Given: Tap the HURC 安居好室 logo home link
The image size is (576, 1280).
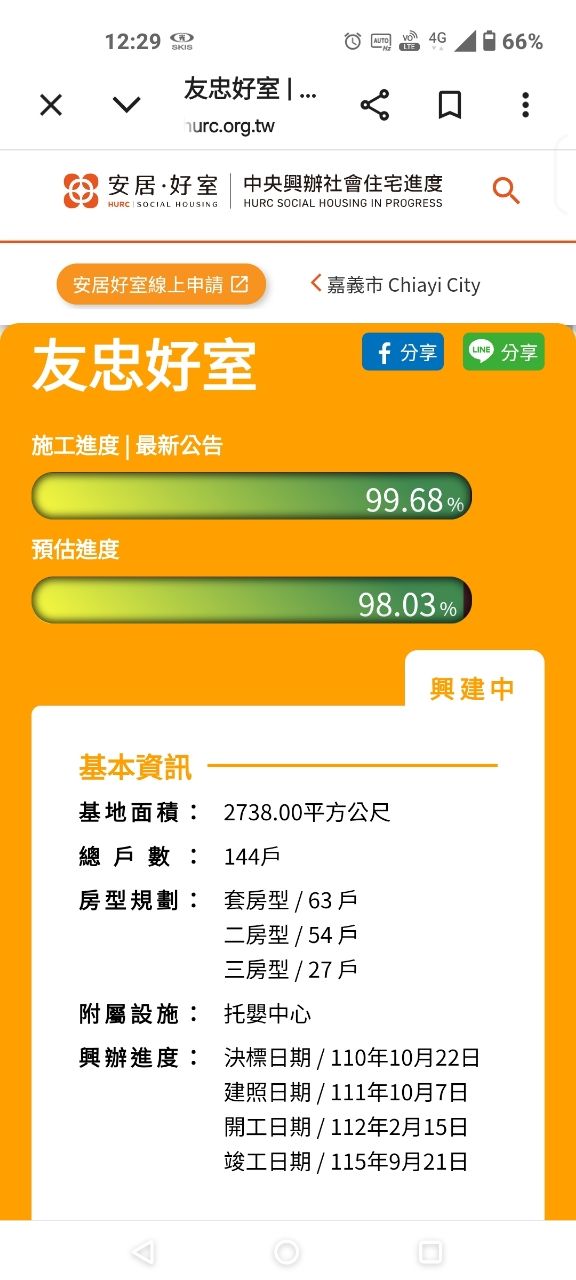Looking at the screenshot, I should tap(140, 190).
